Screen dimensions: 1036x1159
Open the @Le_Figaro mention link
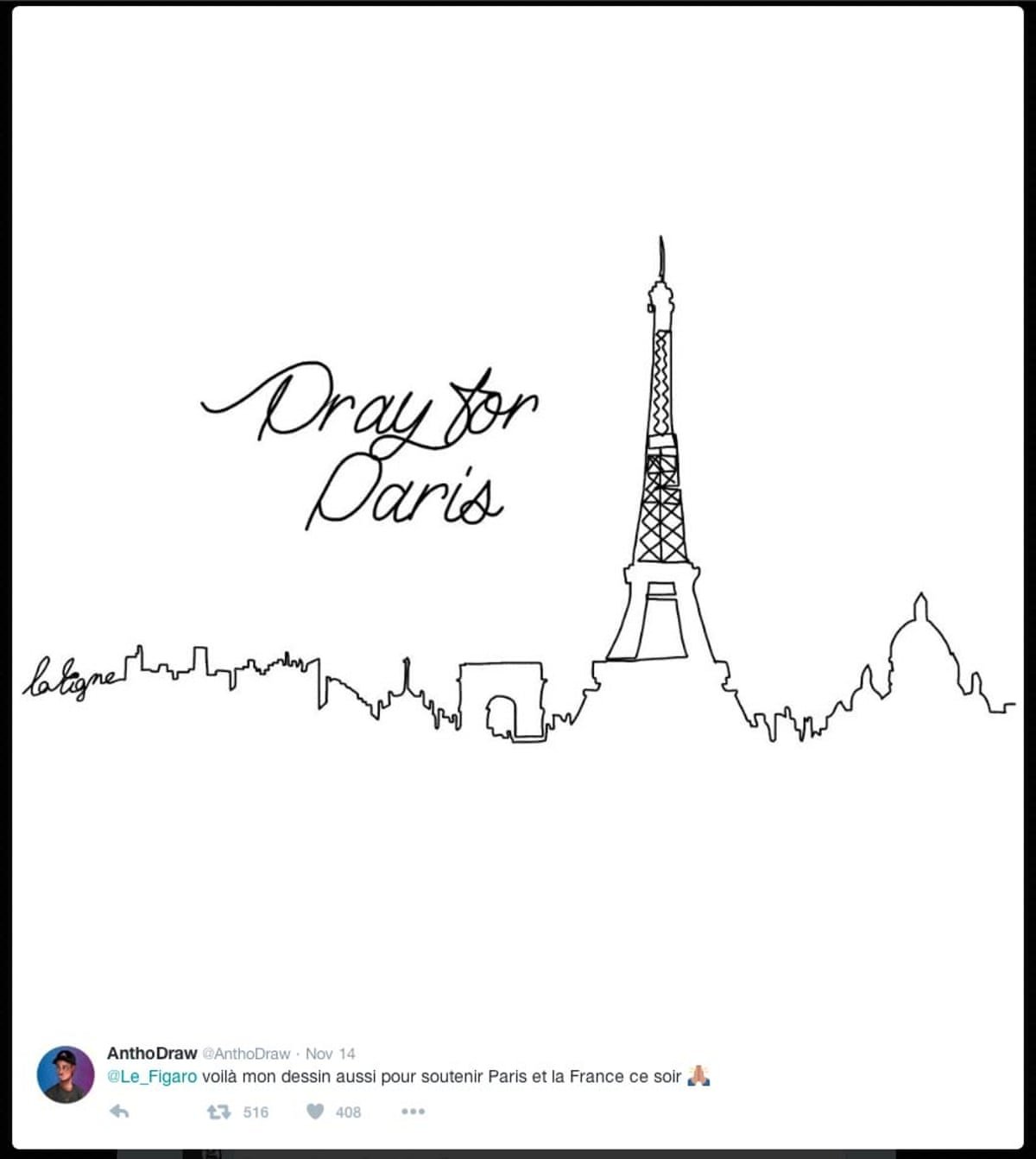point(152,1077)
